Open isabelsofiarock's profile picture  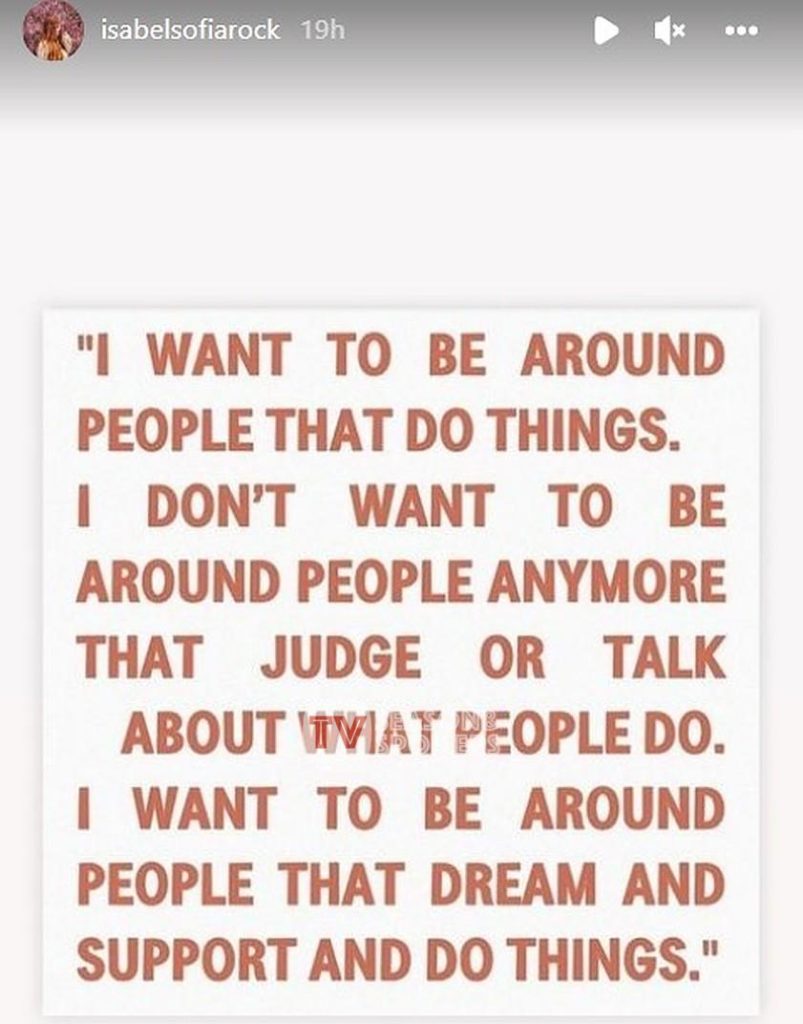(54, 30)
